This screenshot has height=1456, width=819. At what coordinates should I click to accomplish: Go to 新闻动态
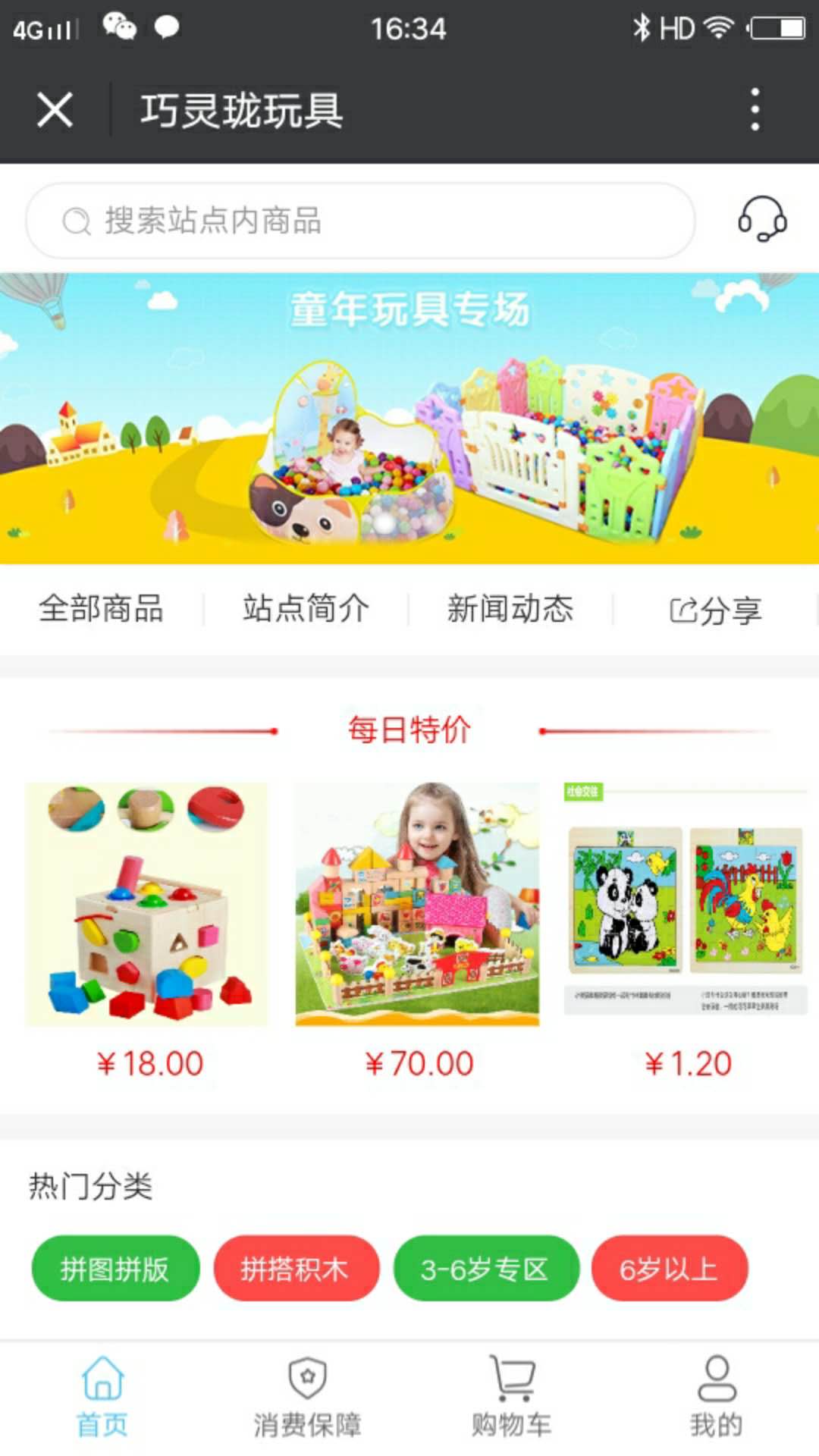coord(510,609)
